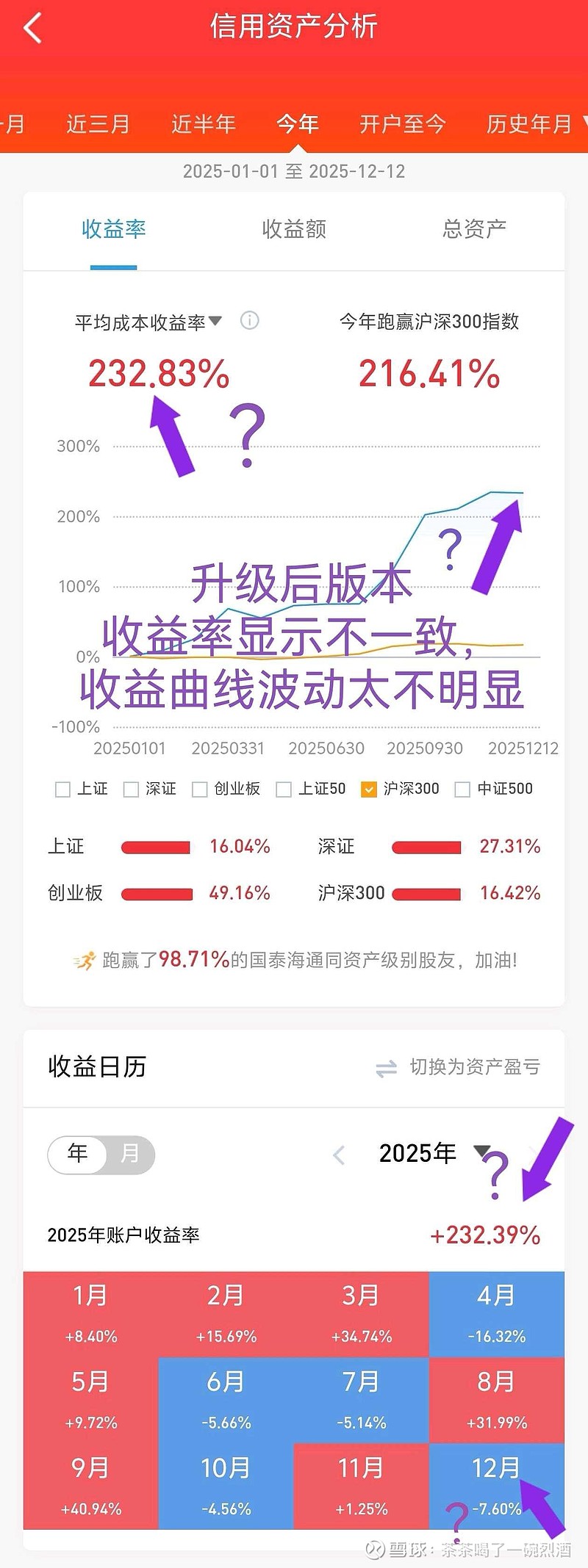Image resolution: width=588 pixels, height=1568 pixels.
Task: Enable the 中证500 index display
Action: click(x=462, y=789)
